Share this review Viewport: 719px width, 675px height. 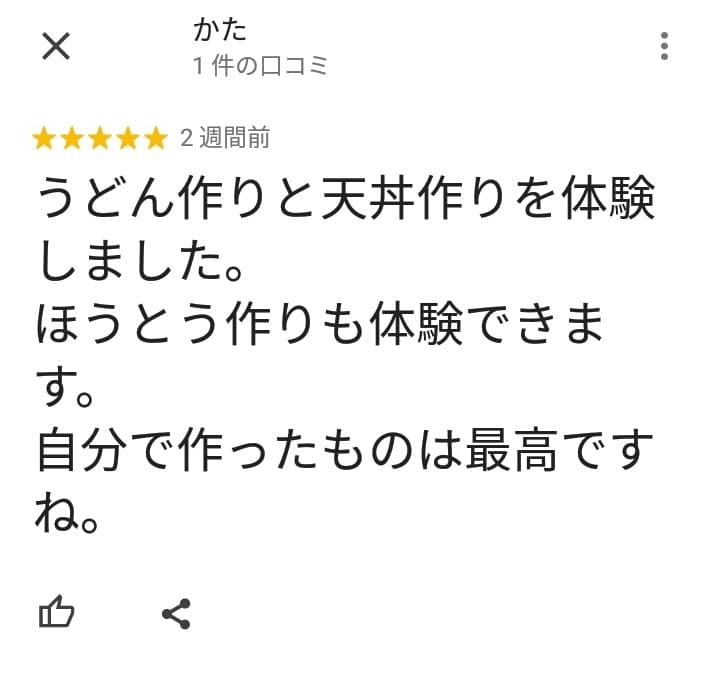176,613
